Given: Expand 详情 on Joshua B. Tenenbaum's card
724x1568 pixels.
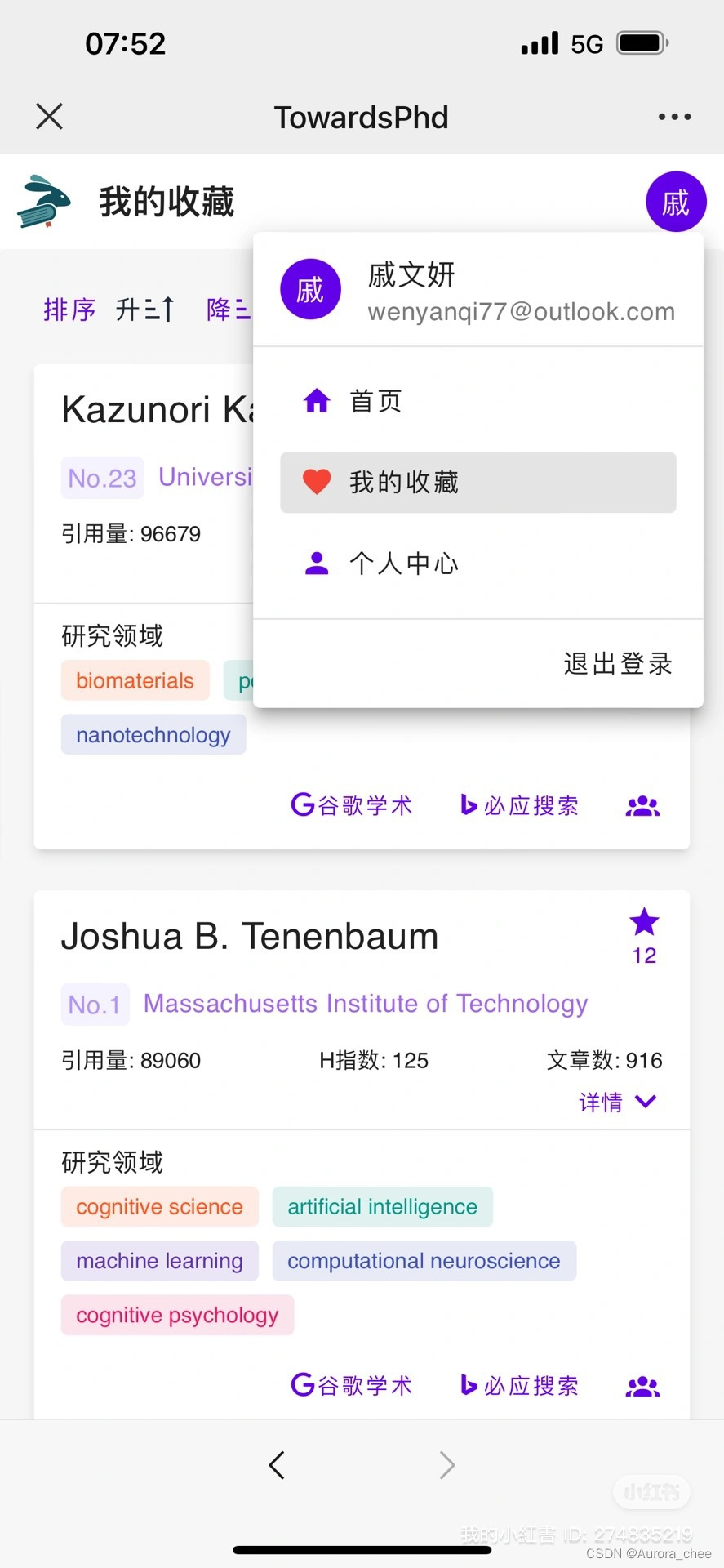Looking at the screenshot, I should [618, 1102].
